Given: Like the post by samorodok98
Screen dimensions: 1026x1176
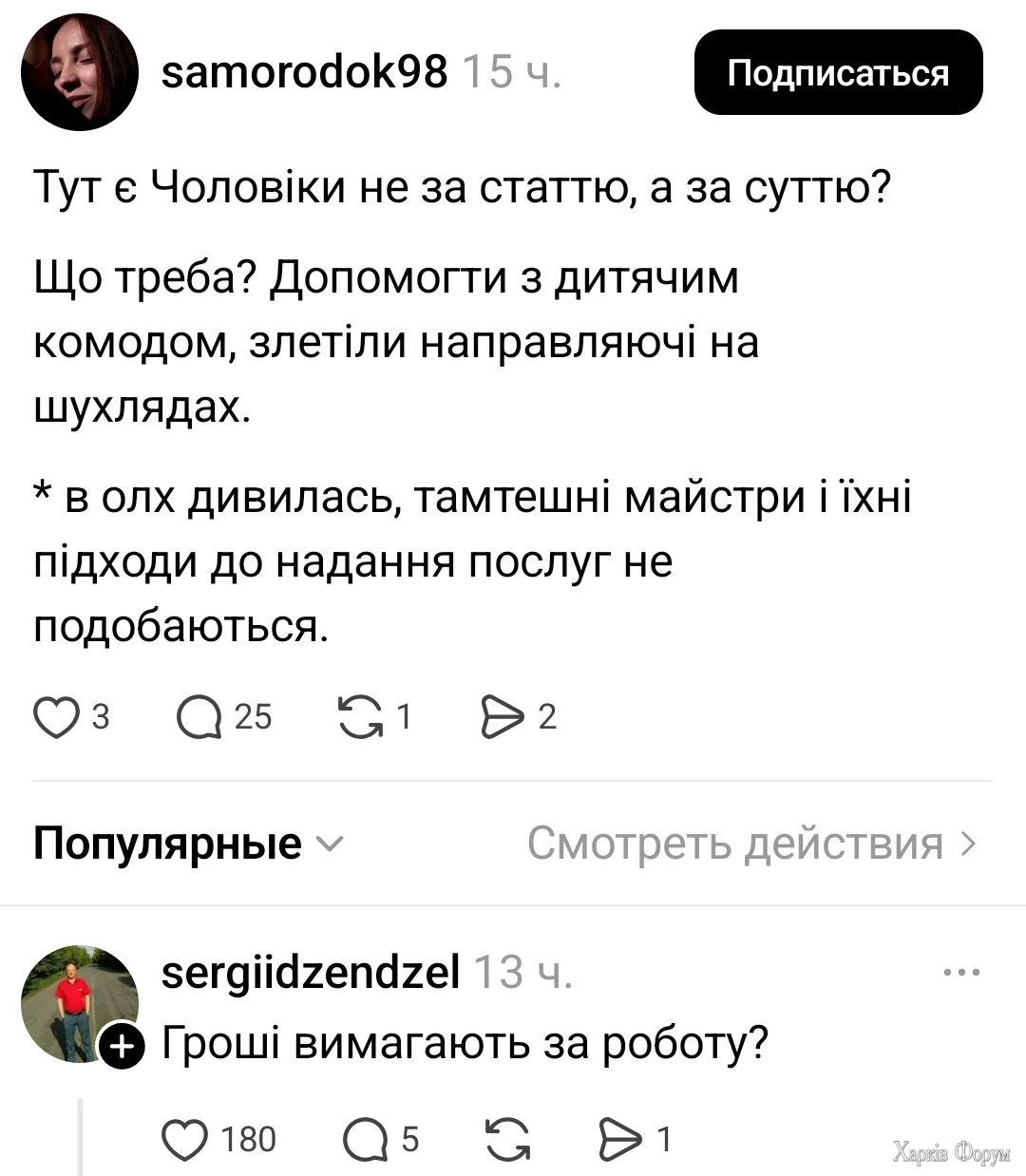Looking at the screenshot, I should [59, 718].
